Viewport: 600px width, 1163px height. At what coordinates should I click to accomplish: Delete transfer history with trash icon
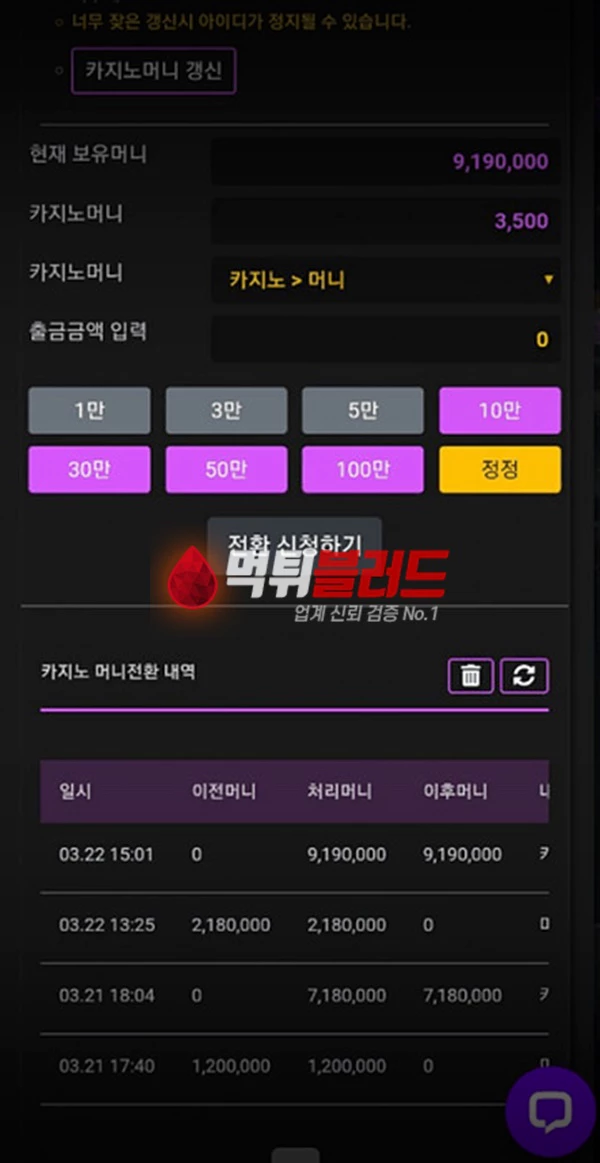tap(470, 676)
